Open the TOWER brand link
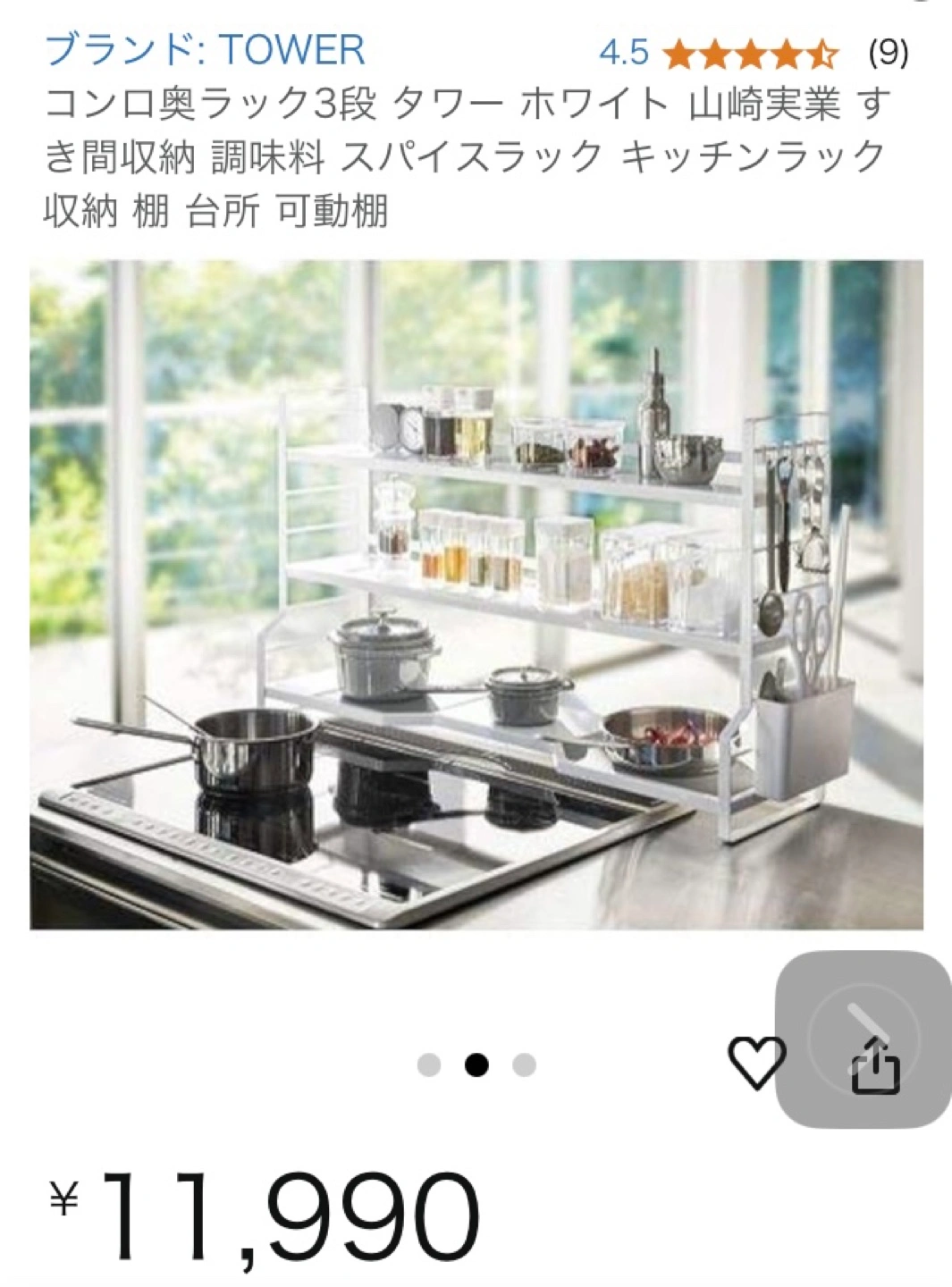Screen dimensions: 952x1287 [205, 50]
